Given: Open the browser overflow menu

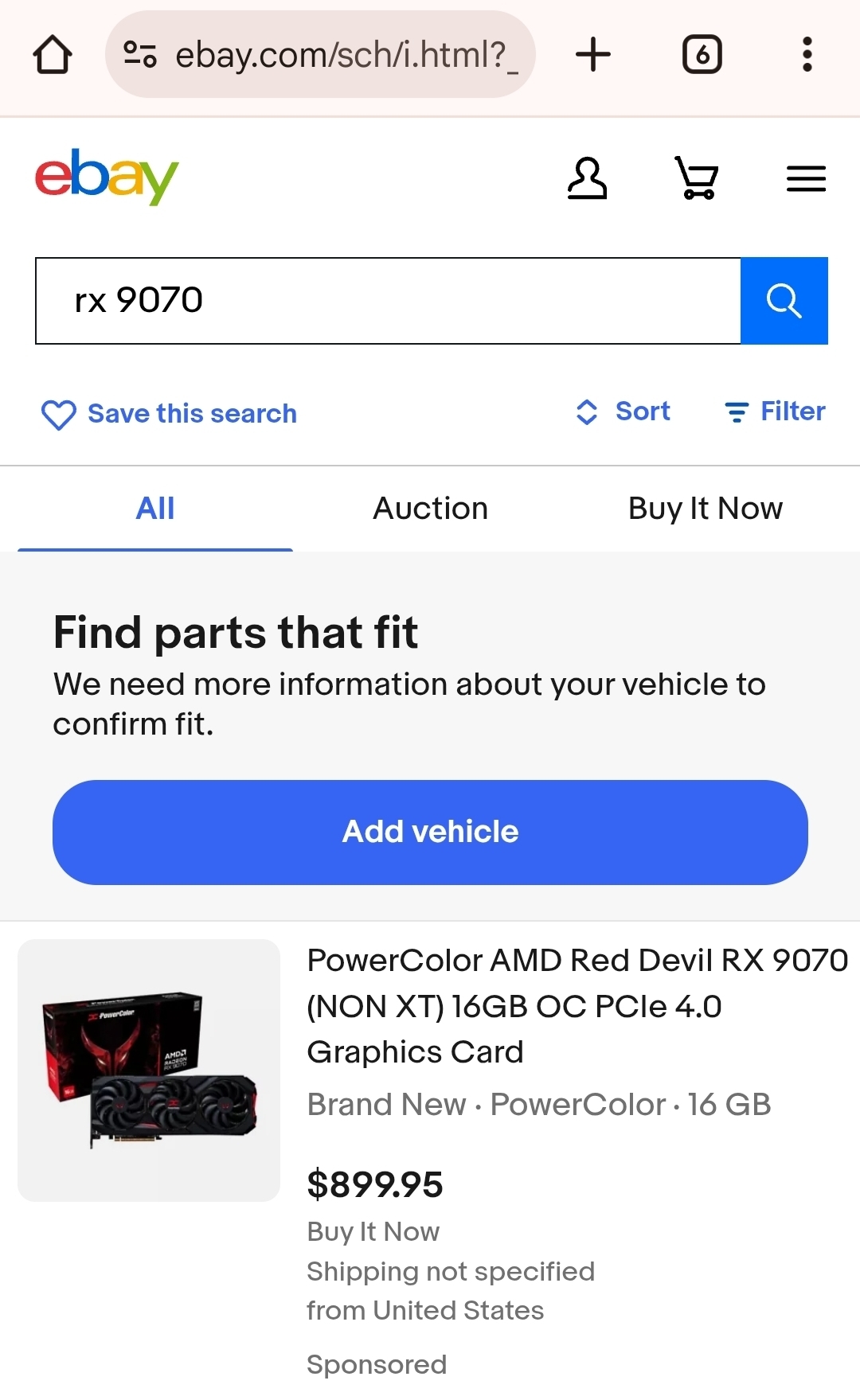Looking at the screenshot, I should coord(807,55).
